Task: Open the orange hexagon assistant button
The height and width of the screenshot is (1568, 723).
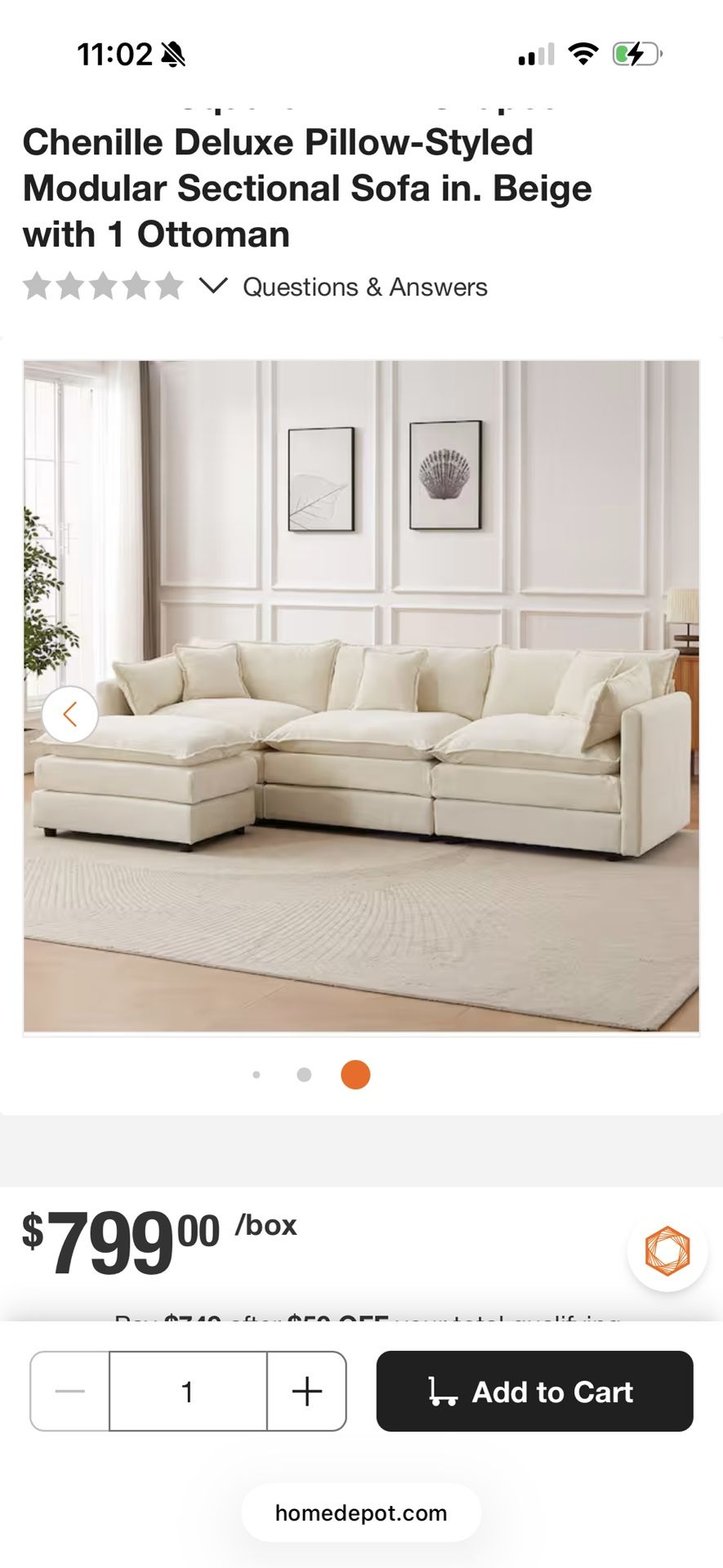Action: tap(667, 1251)
